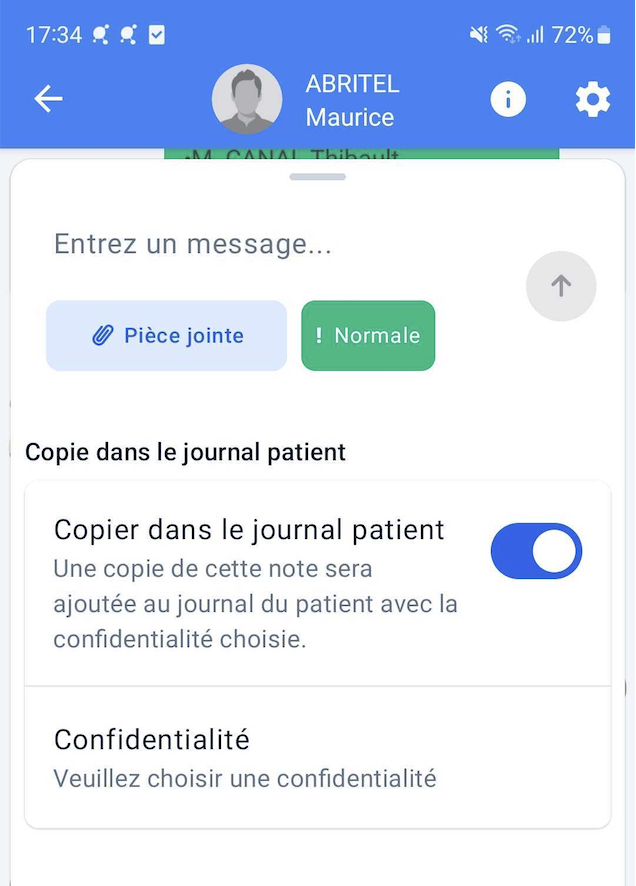Focus the 'Entrez un message' field
The width and height of the screenshot is (636, 886).
(x=270, y=244)
